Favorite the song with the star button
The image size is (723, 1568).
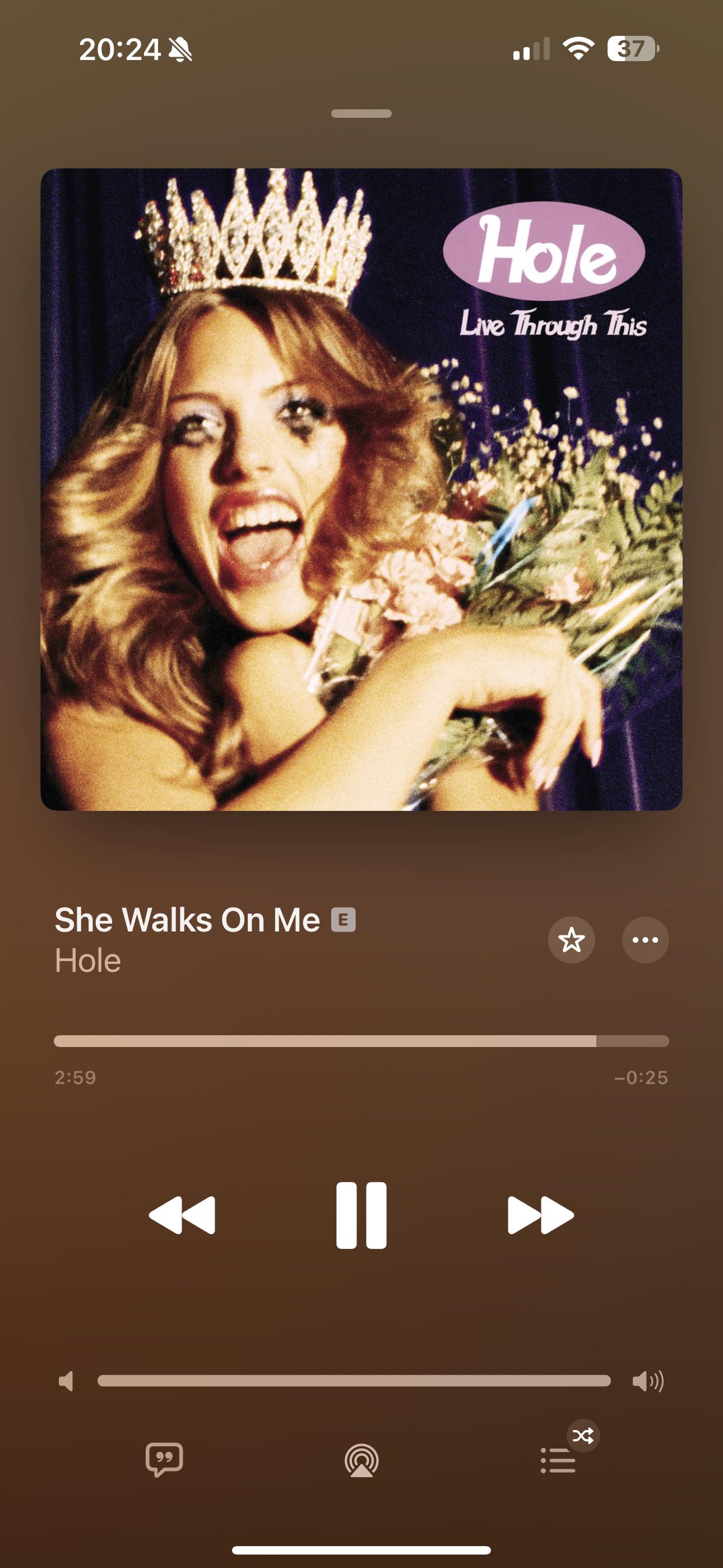(x=572, y=940)
